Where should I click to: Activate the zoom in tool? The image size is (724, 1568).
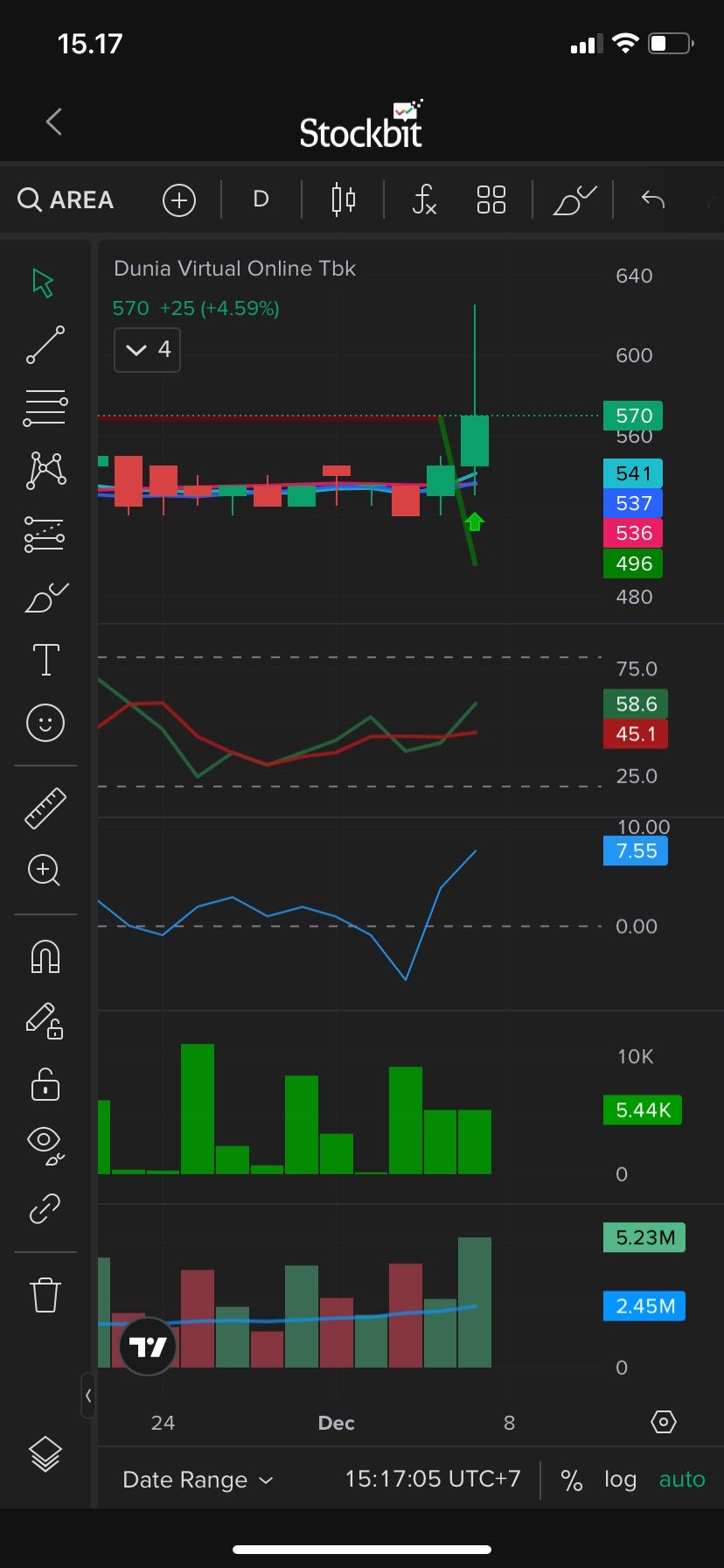(x=45, y=871)
